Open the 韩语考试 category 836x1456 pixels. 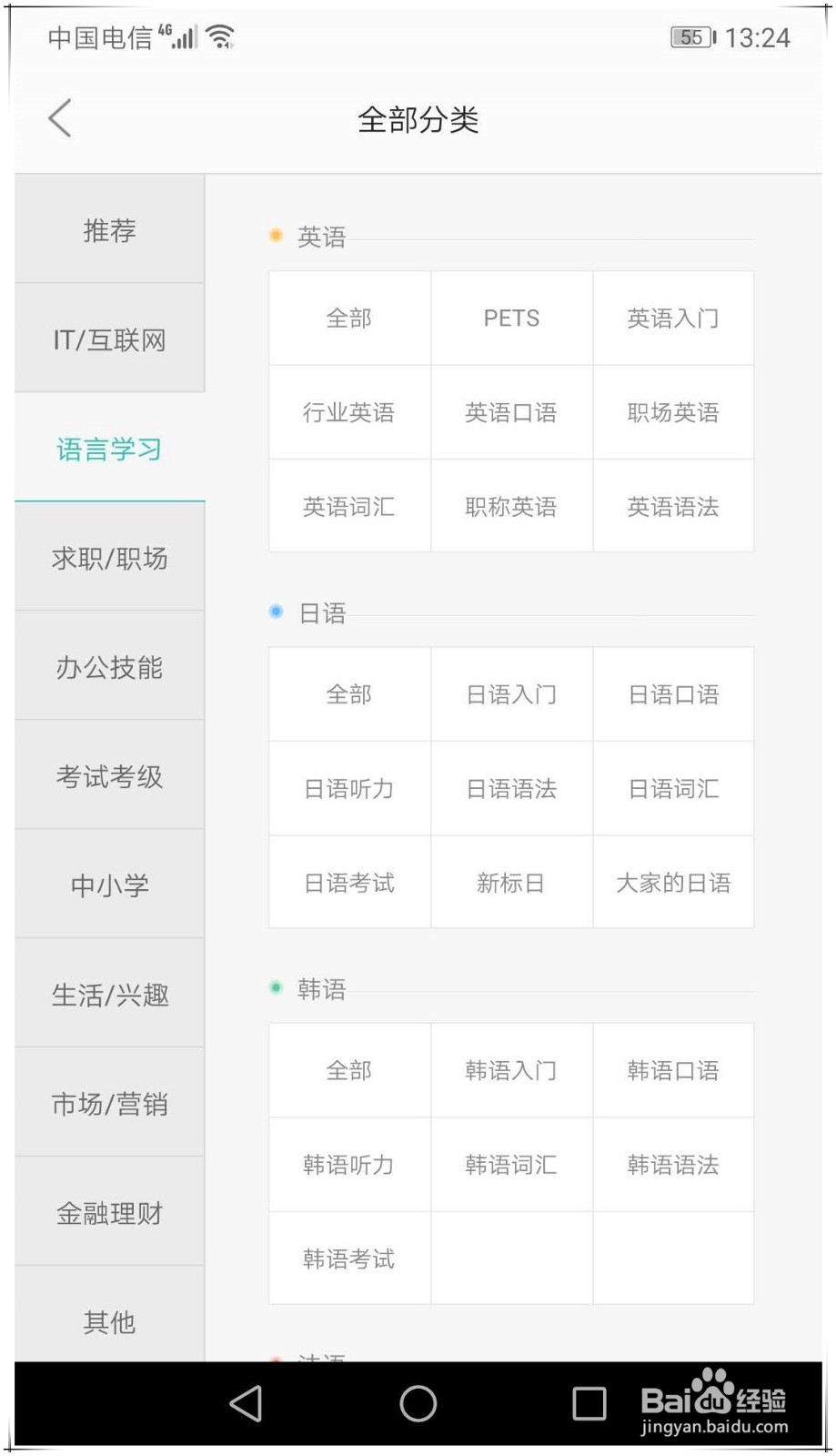click(x=348, y=1259)
